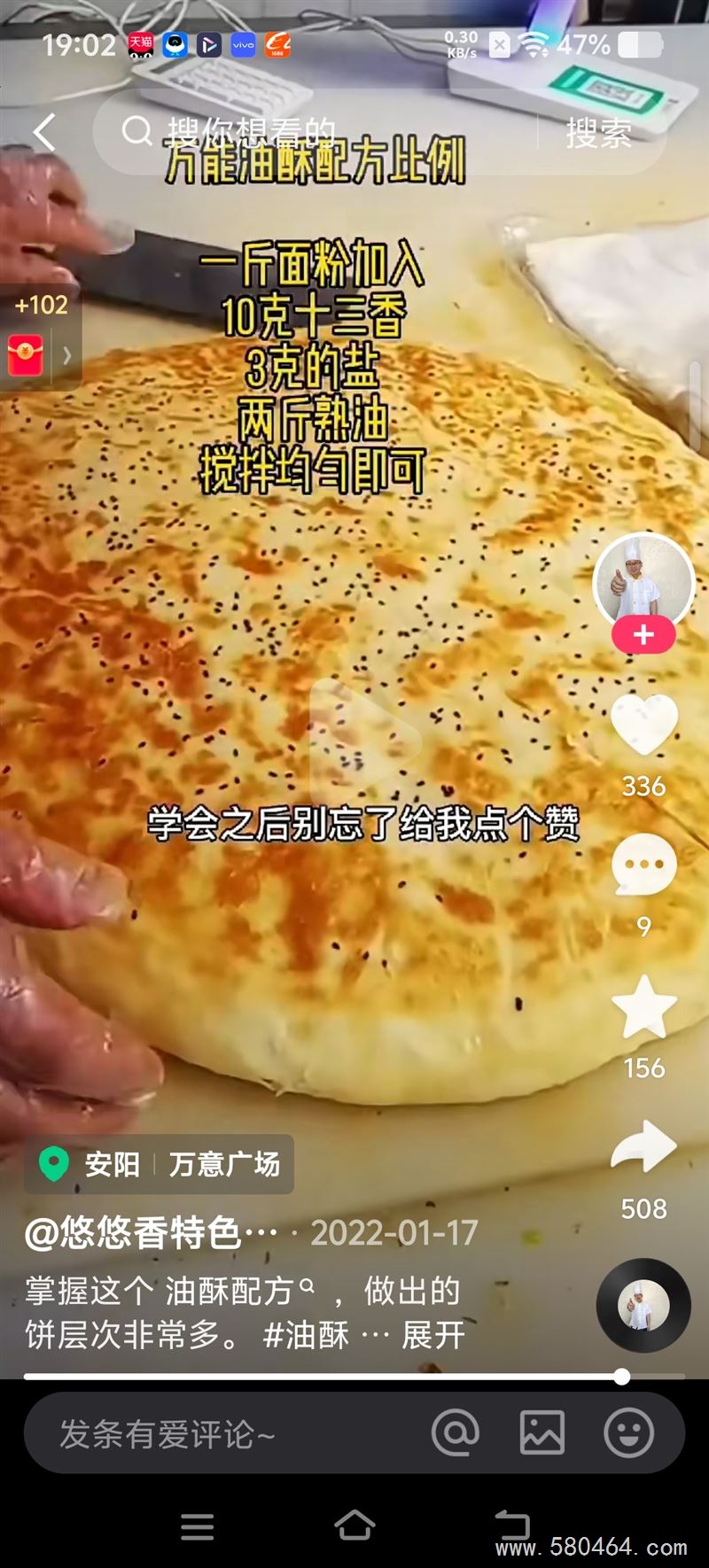The height and width of the screenshot is (1568, 709).
Task: Tap the 搜索 button
Action: pyautogui.click(x=599, y=134)
